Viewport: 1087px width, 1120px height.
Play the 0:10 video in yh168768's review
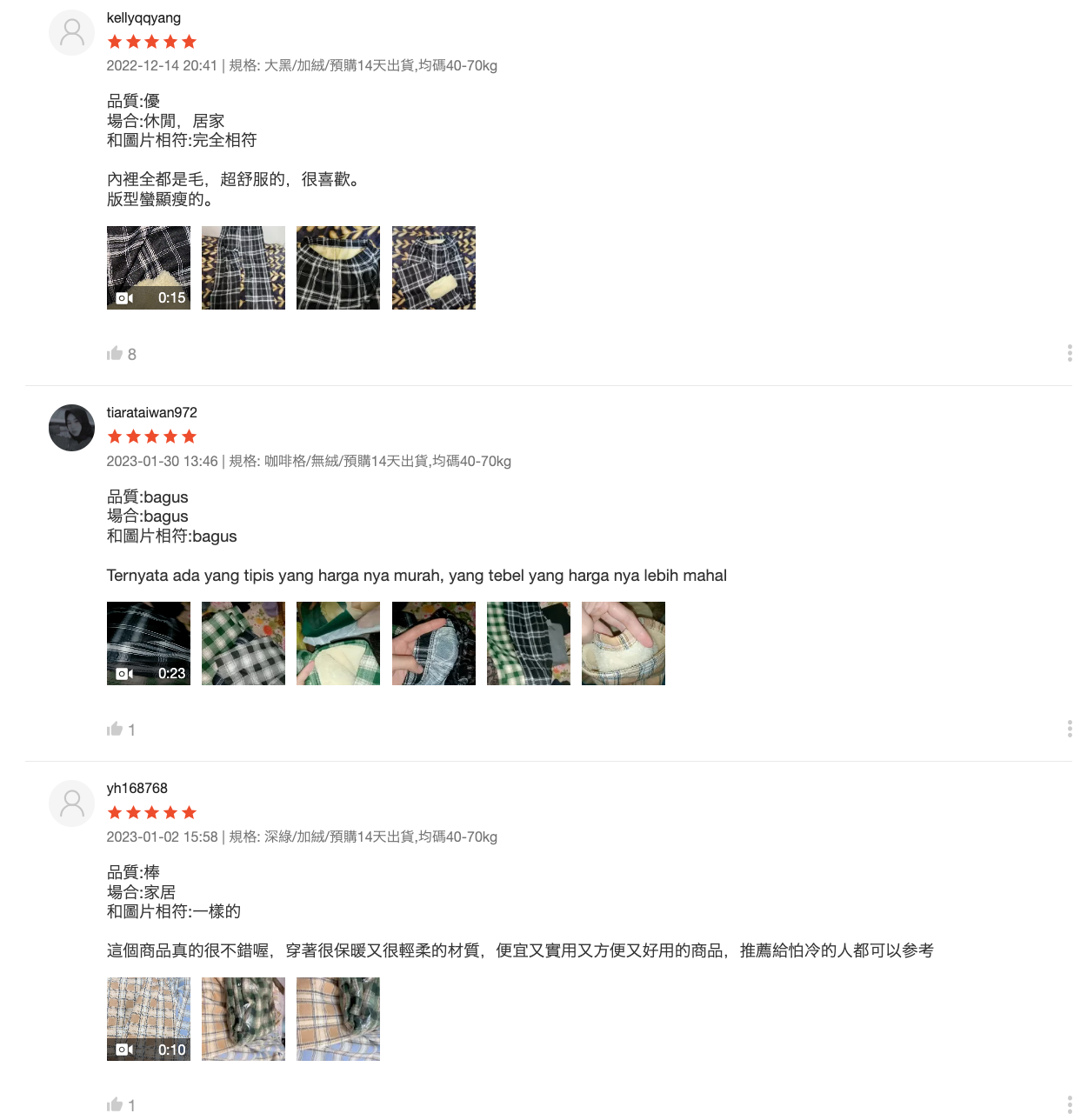point(149,1019)
